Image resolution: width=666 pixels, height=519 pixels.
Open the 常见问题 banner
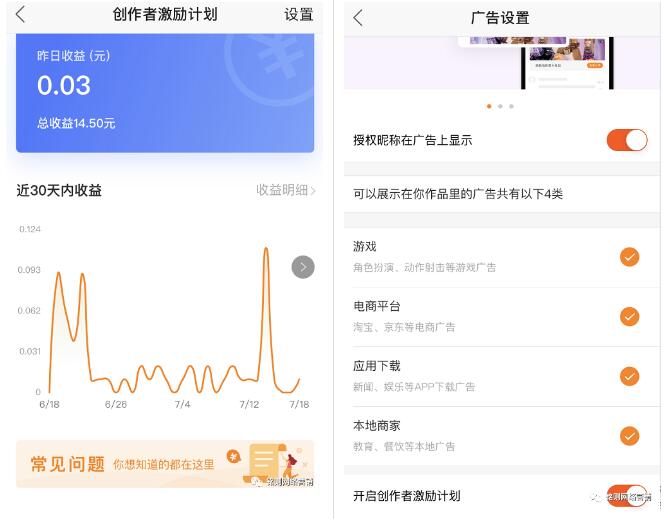tap(165, 464)
